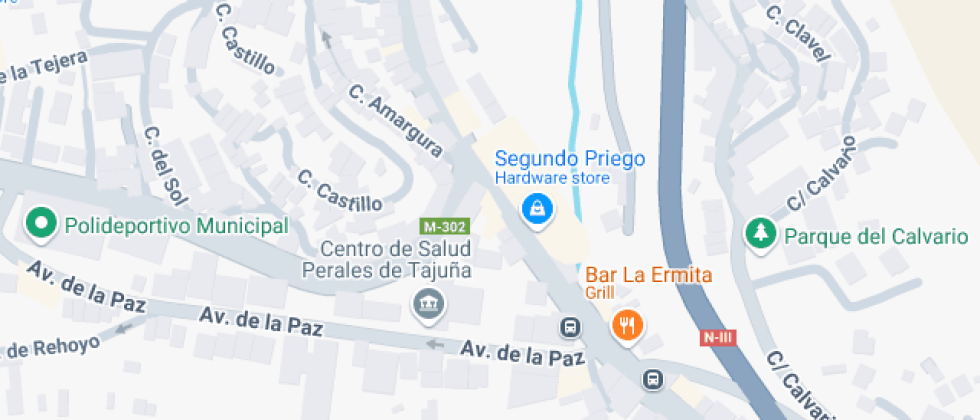Tap the Parque del Calvario park pin

762,234
